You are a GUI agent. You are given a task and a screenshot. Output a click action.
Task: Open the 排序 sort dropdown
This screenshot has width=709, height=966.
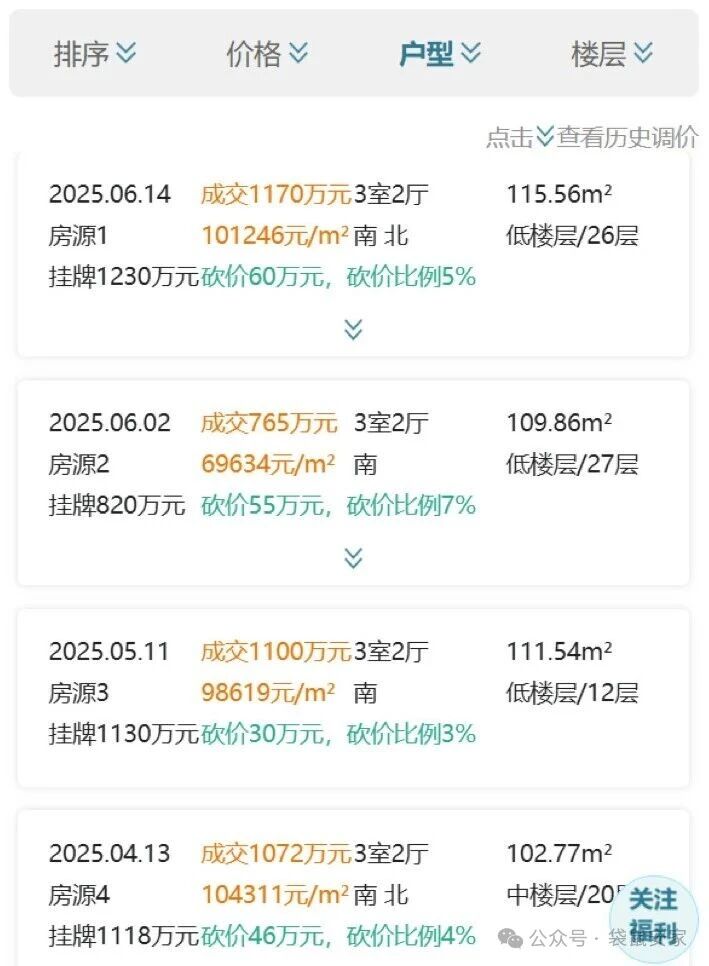(x=95, y=54)
